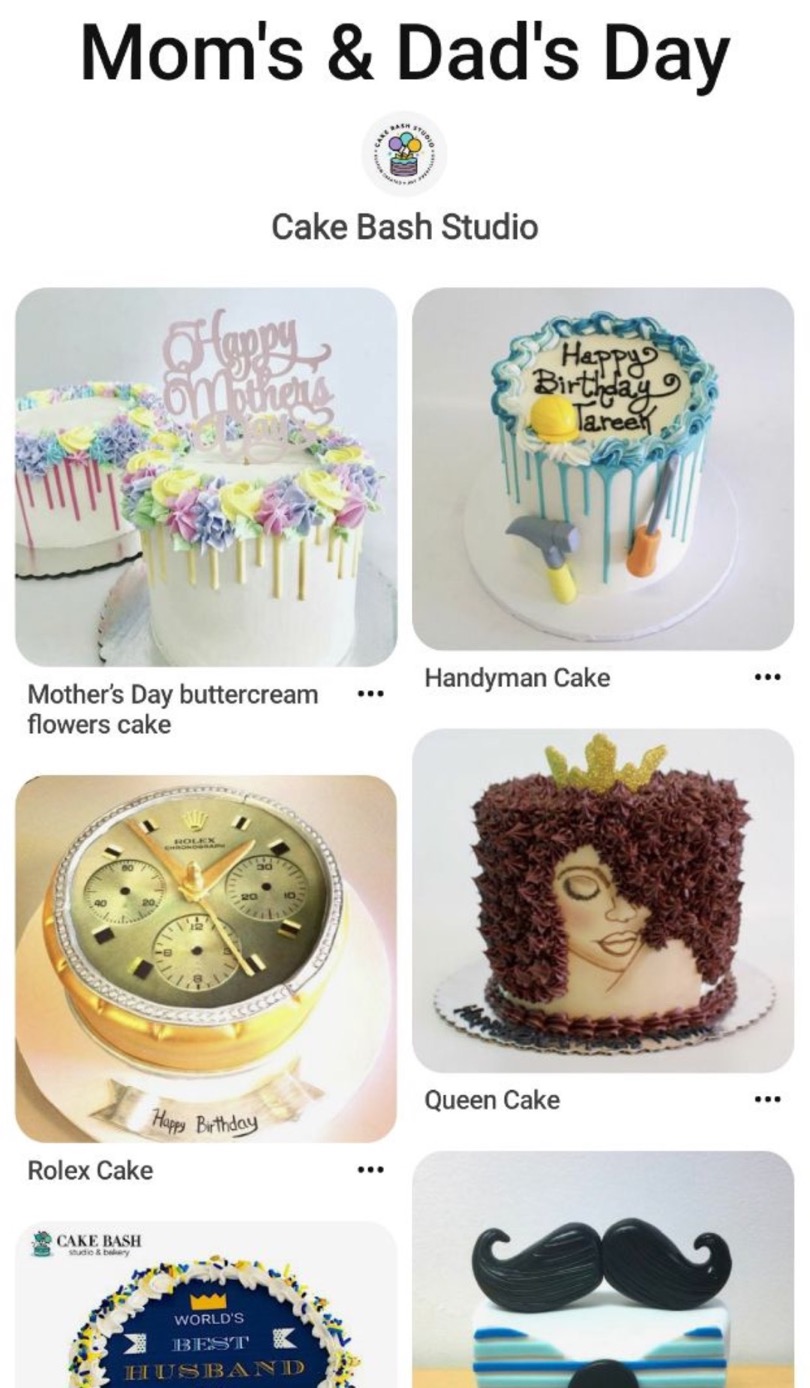Open more options for Handyman Cake
Viewport: 810px width, 1388px height.
pyautogui.click(x=767, y=677)
